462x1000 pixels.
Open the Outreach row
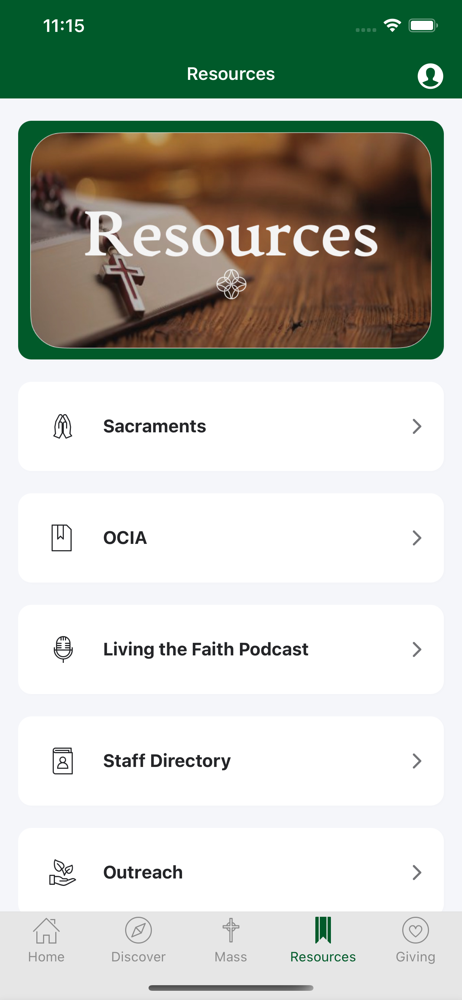[231, 871]
